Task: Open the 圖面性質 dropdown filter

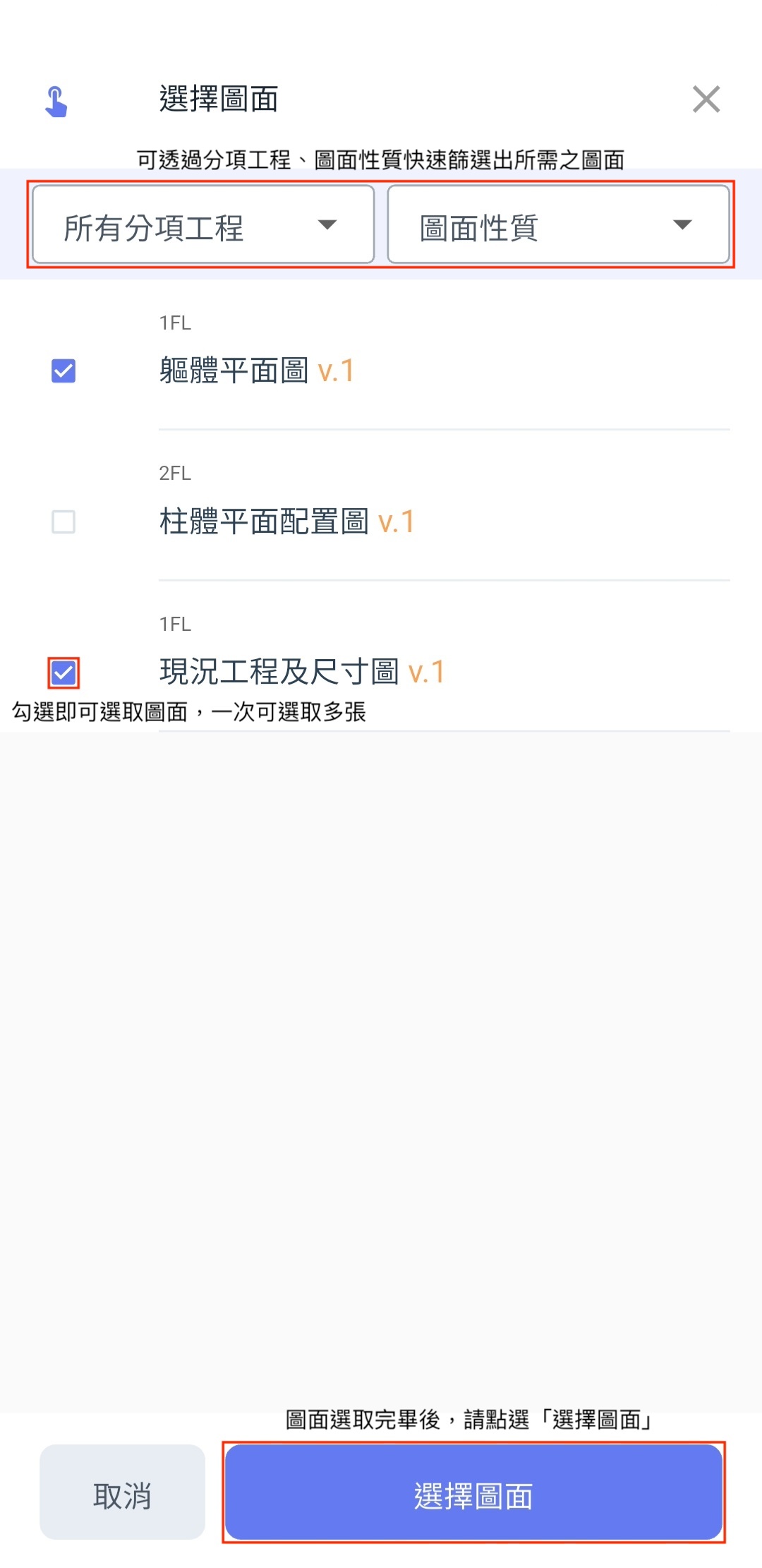Action: click(558, 225)
